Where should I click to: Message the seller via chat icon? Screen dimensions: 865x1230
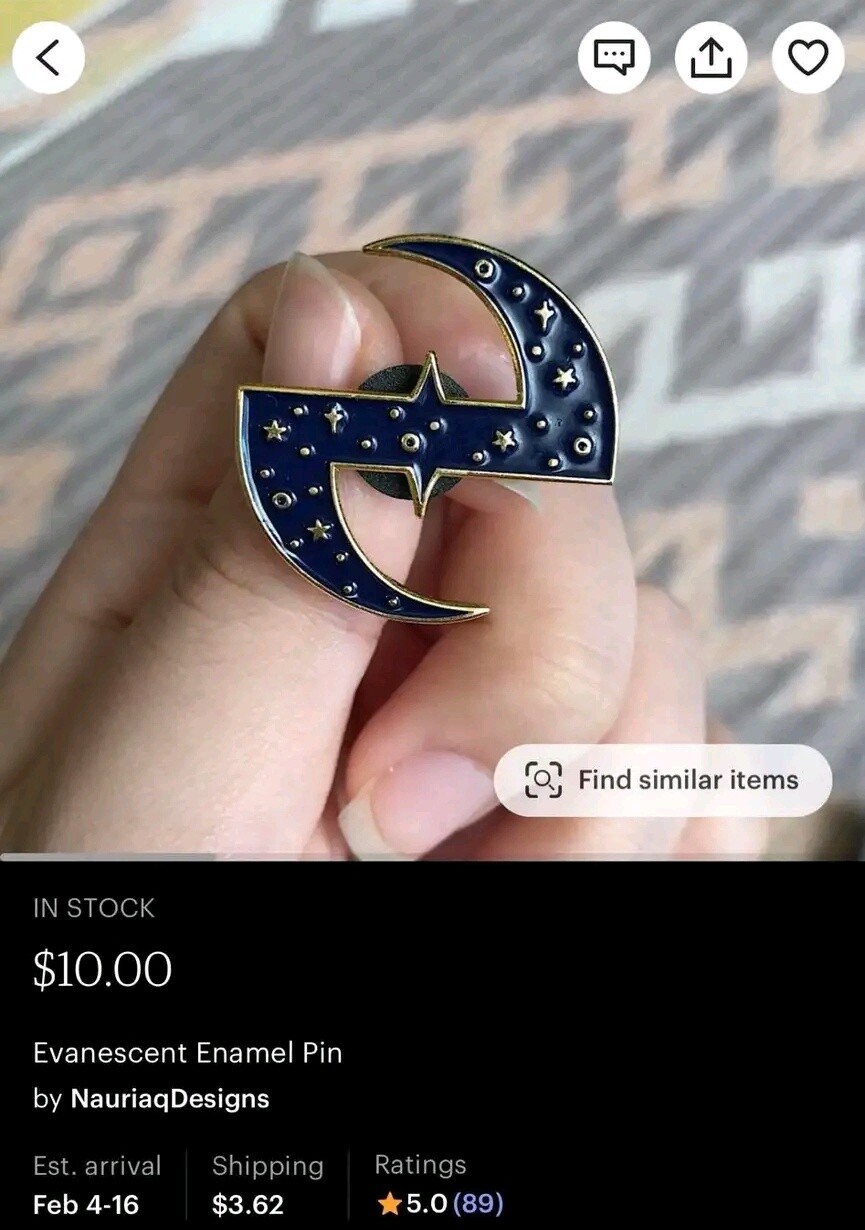pyautogui.click(x=614, y=58)
